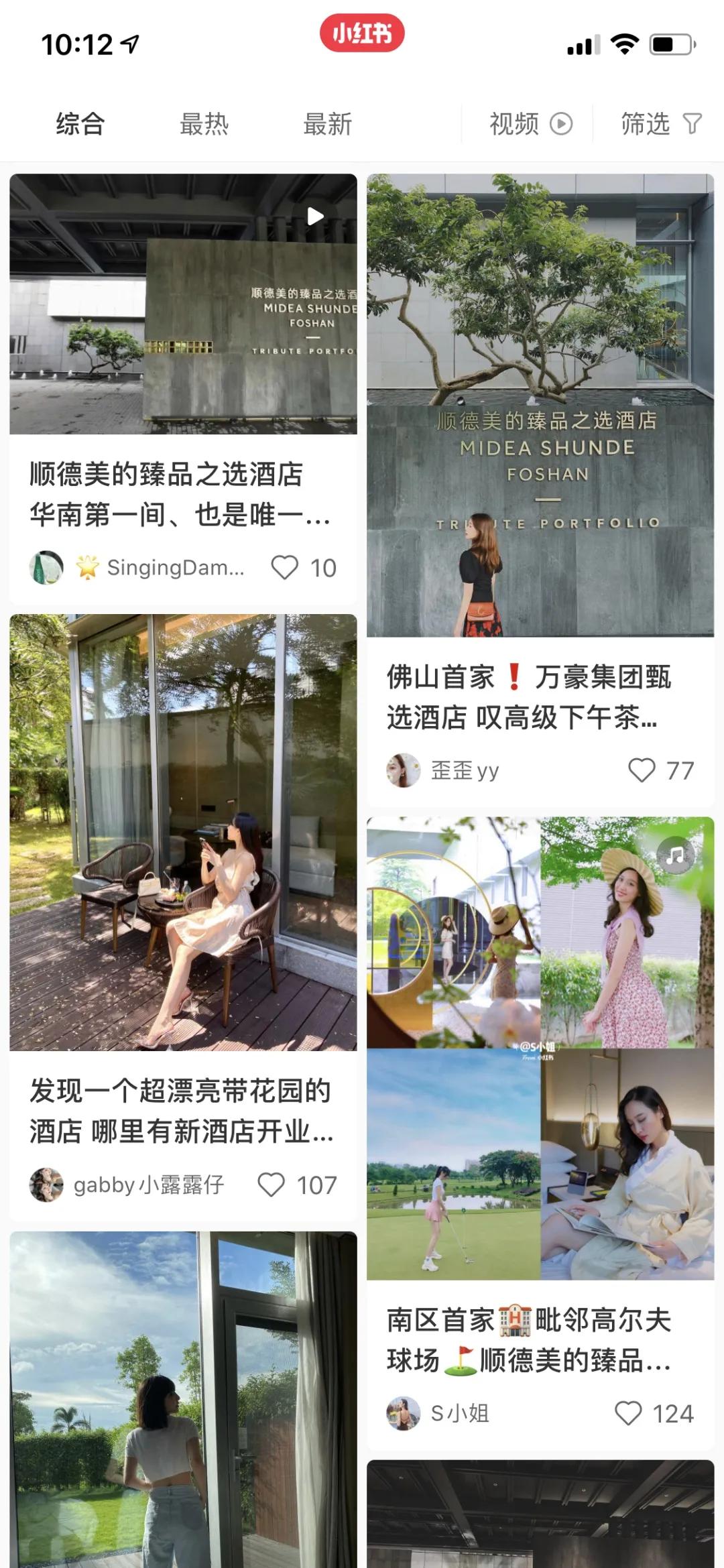The height and width of the screenshot is (1568, 724).
Task: Switch to the 最热 tab
Action: pyautogui.click(x=204, y=124)
